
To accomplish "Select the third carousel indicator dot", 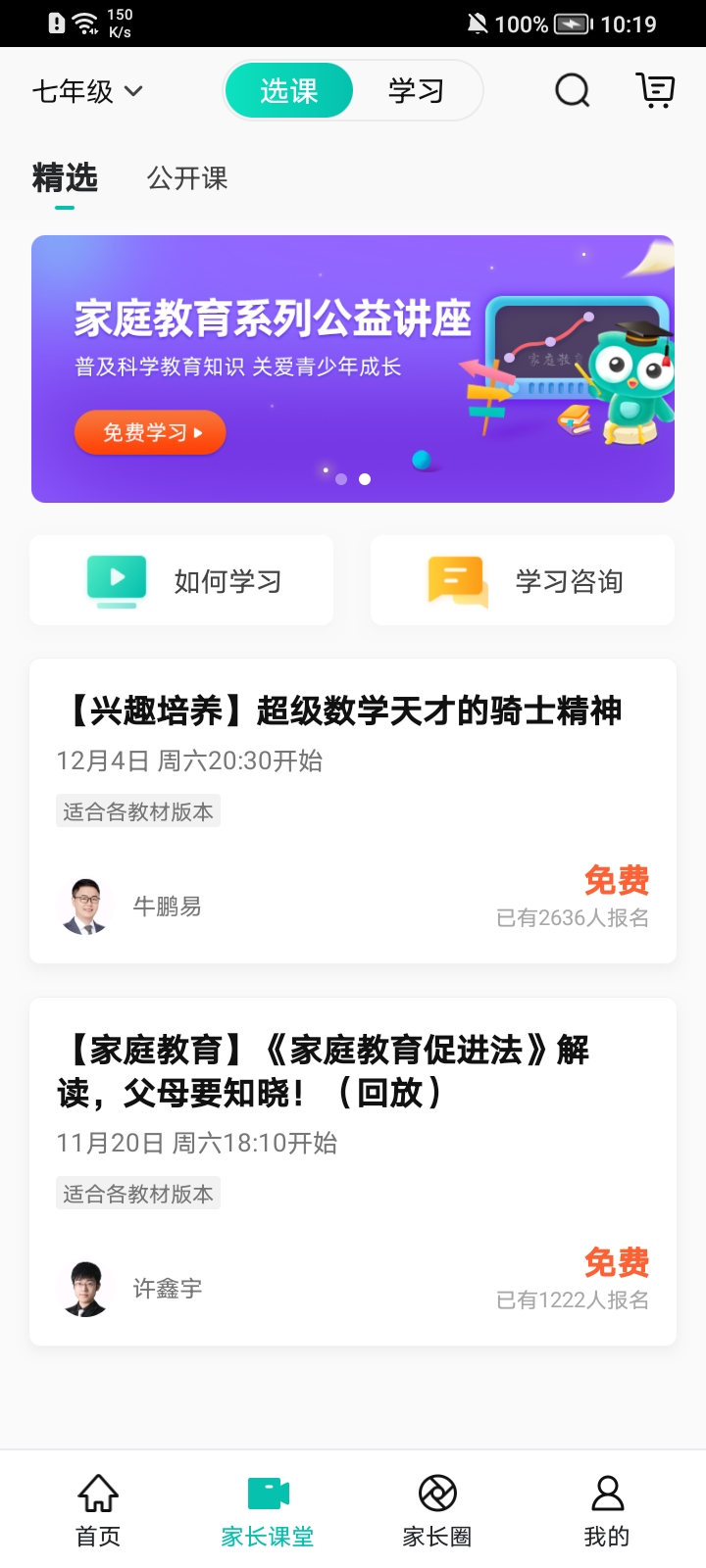I will tap(366, 480).
